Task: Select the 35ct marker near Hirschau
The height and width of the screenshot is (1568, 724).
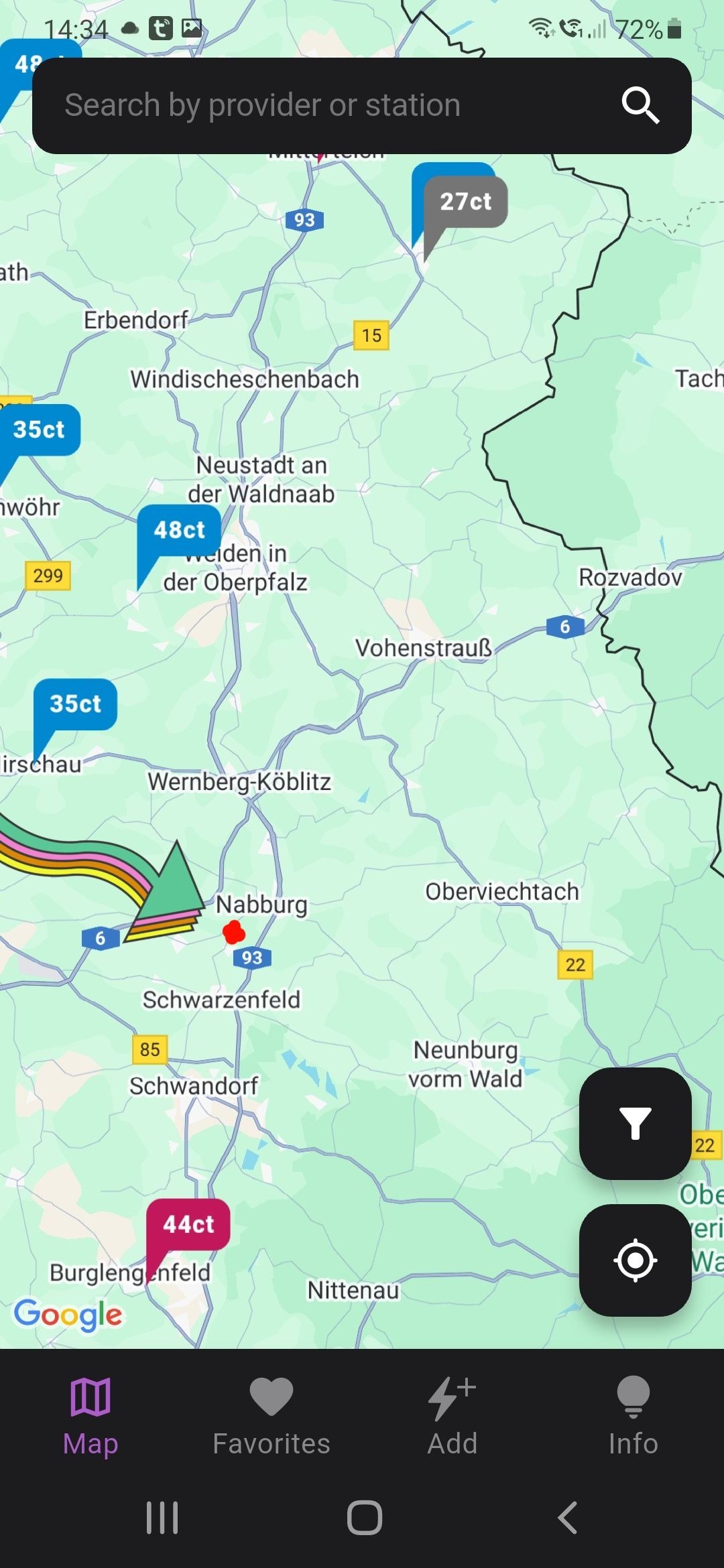Action: click(75, 704)
